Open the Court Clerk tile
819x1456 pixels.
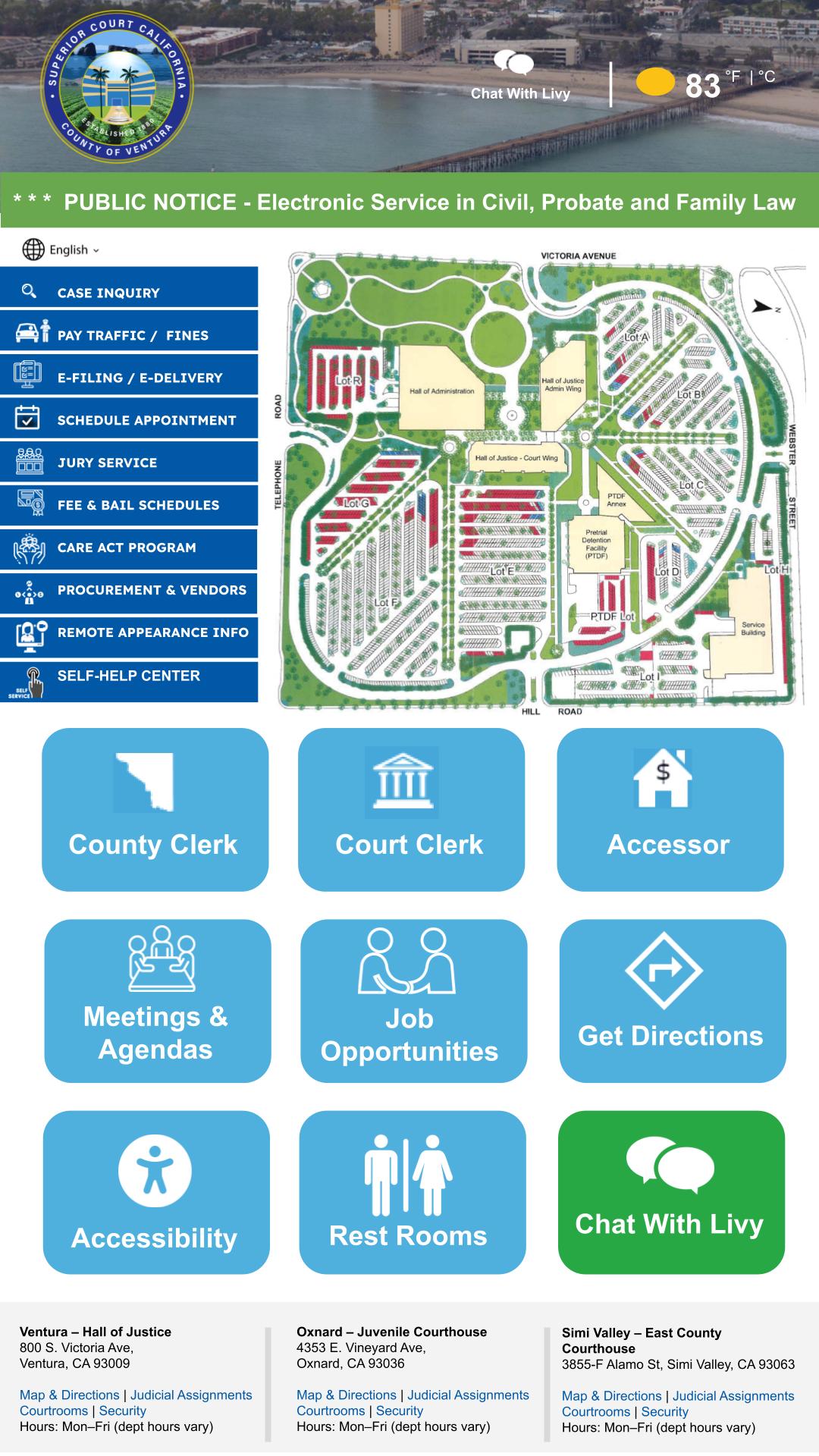(411, 809)
